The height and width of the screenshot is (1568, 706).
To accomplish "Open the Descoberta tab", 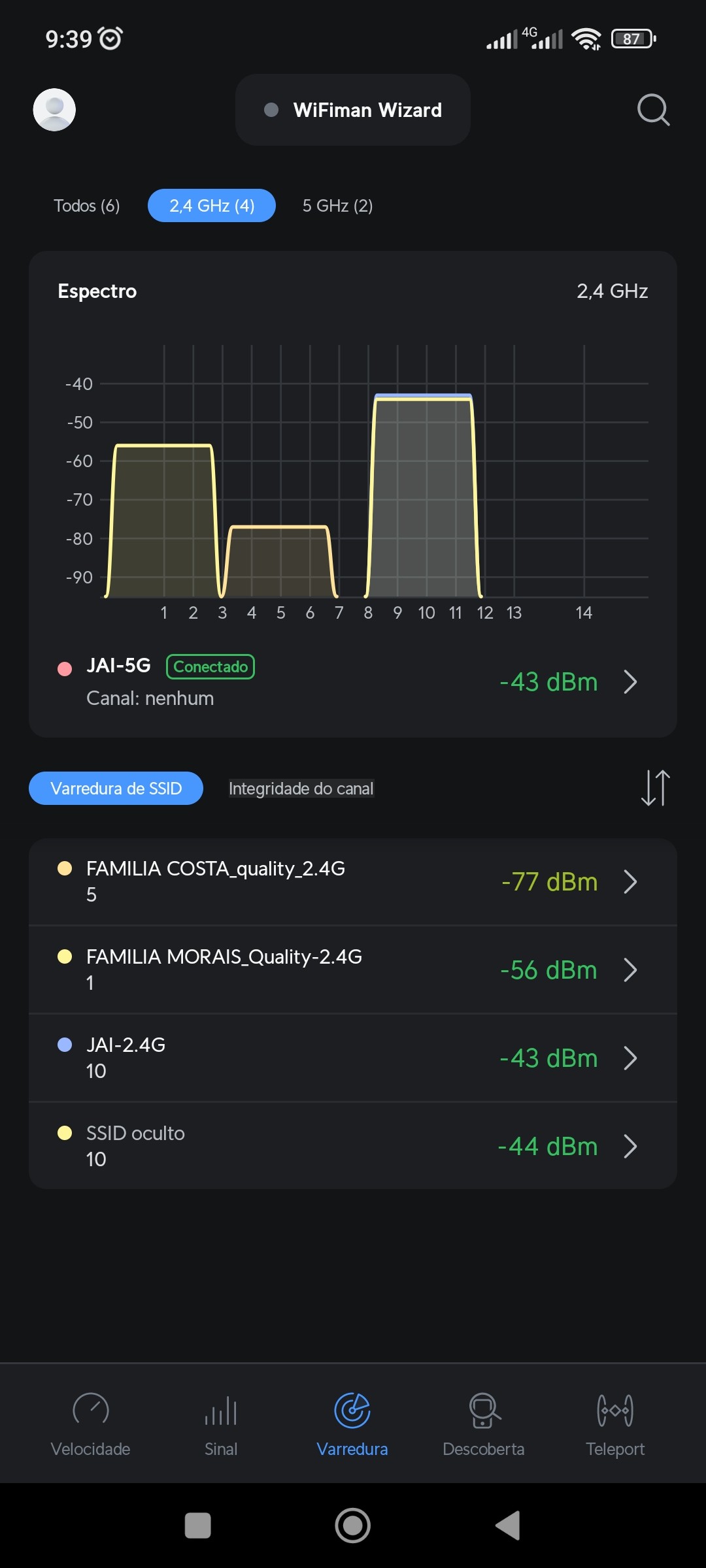I will (484, 1424).
